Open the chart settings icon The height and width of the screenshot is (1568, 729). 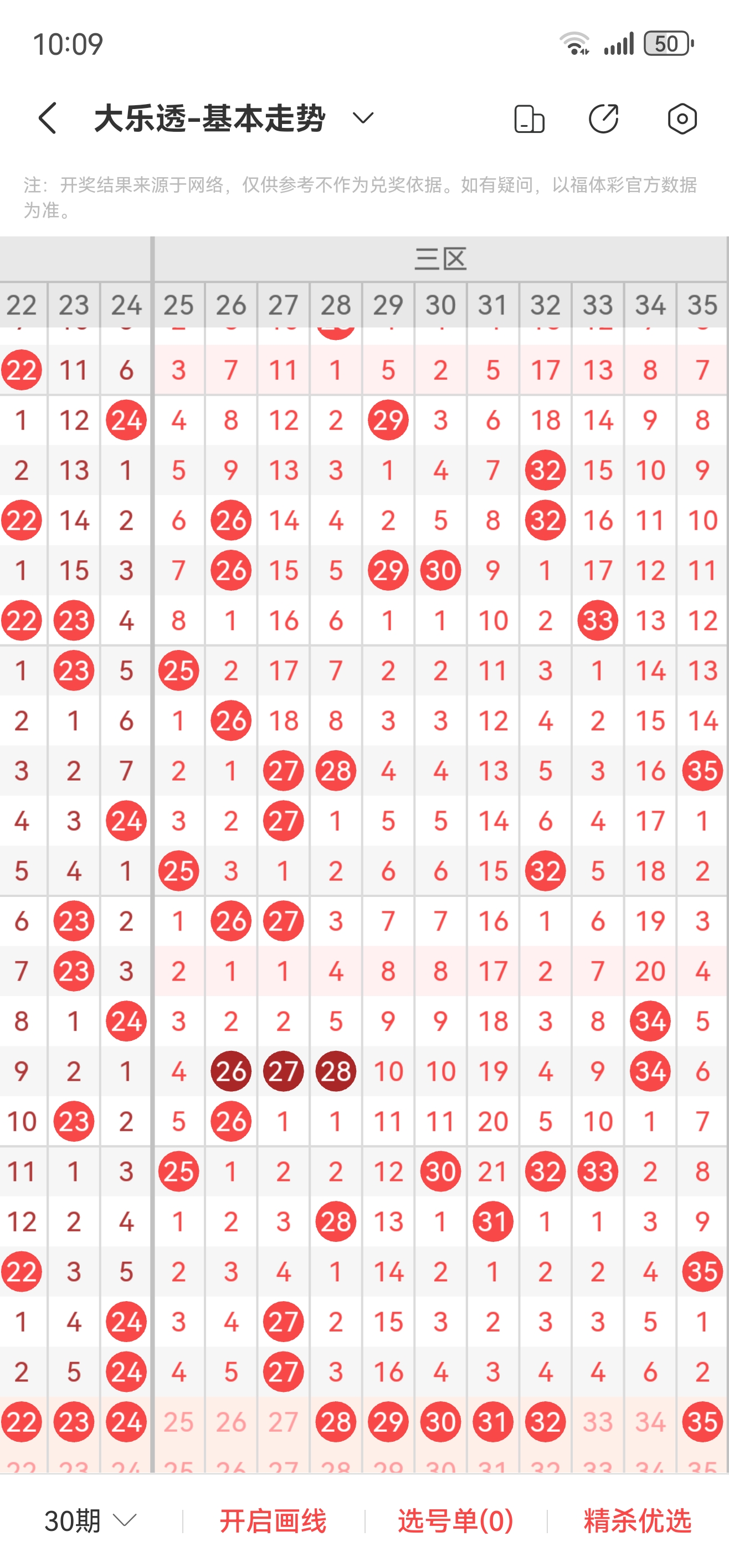pos(682,118)
